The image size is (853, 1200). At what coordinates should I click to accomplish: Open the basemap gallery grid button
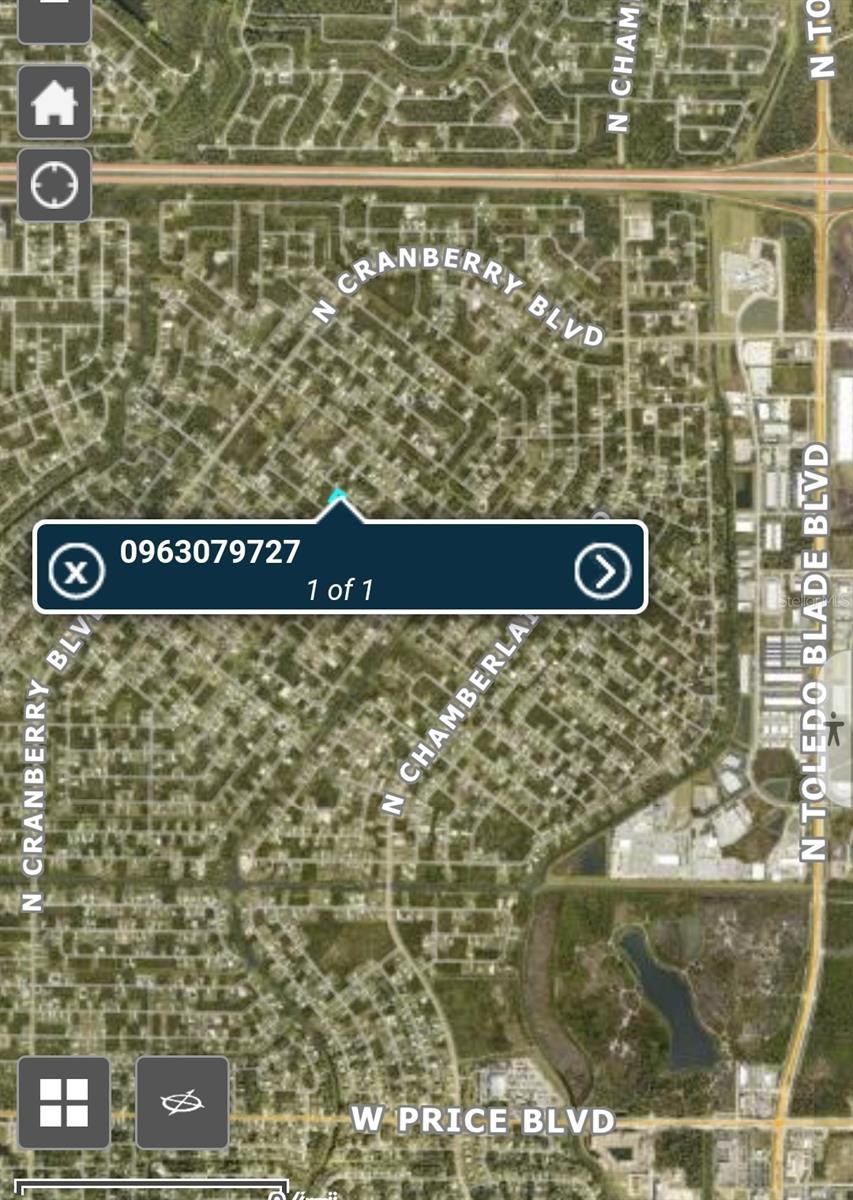coord(64,1102)
